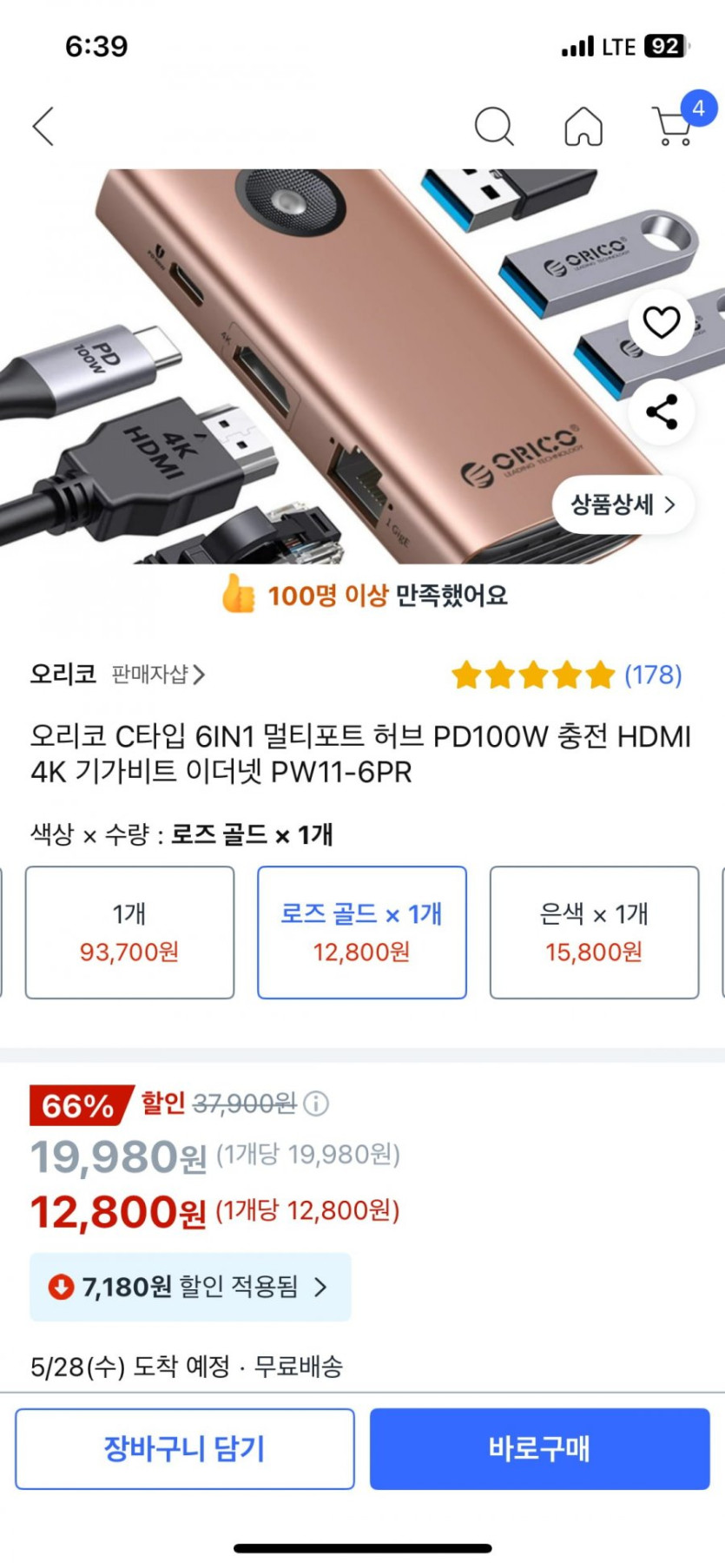Buy now with 바로구매

pos(539,1449)
